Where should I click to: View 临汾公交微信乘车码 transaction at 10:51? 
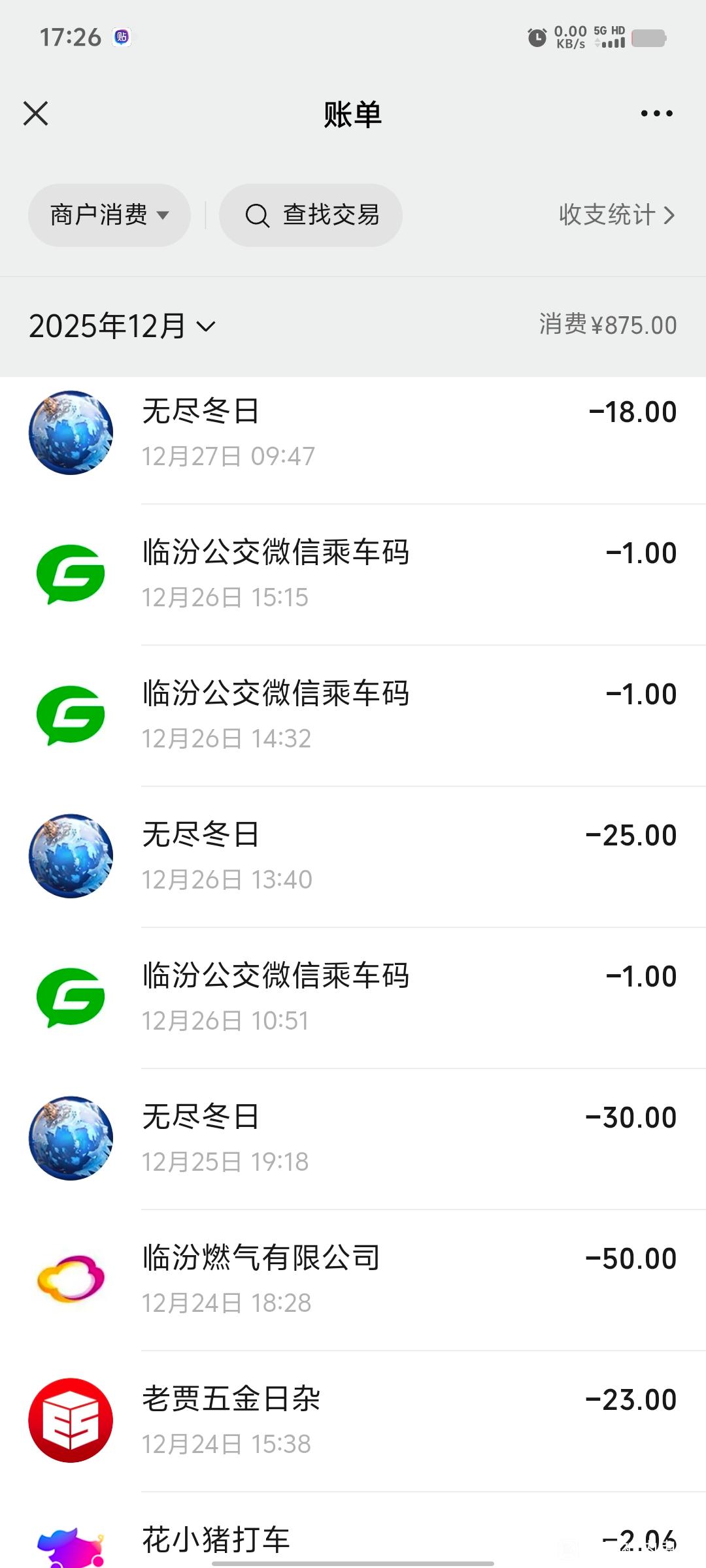click(x=353, y=998)
